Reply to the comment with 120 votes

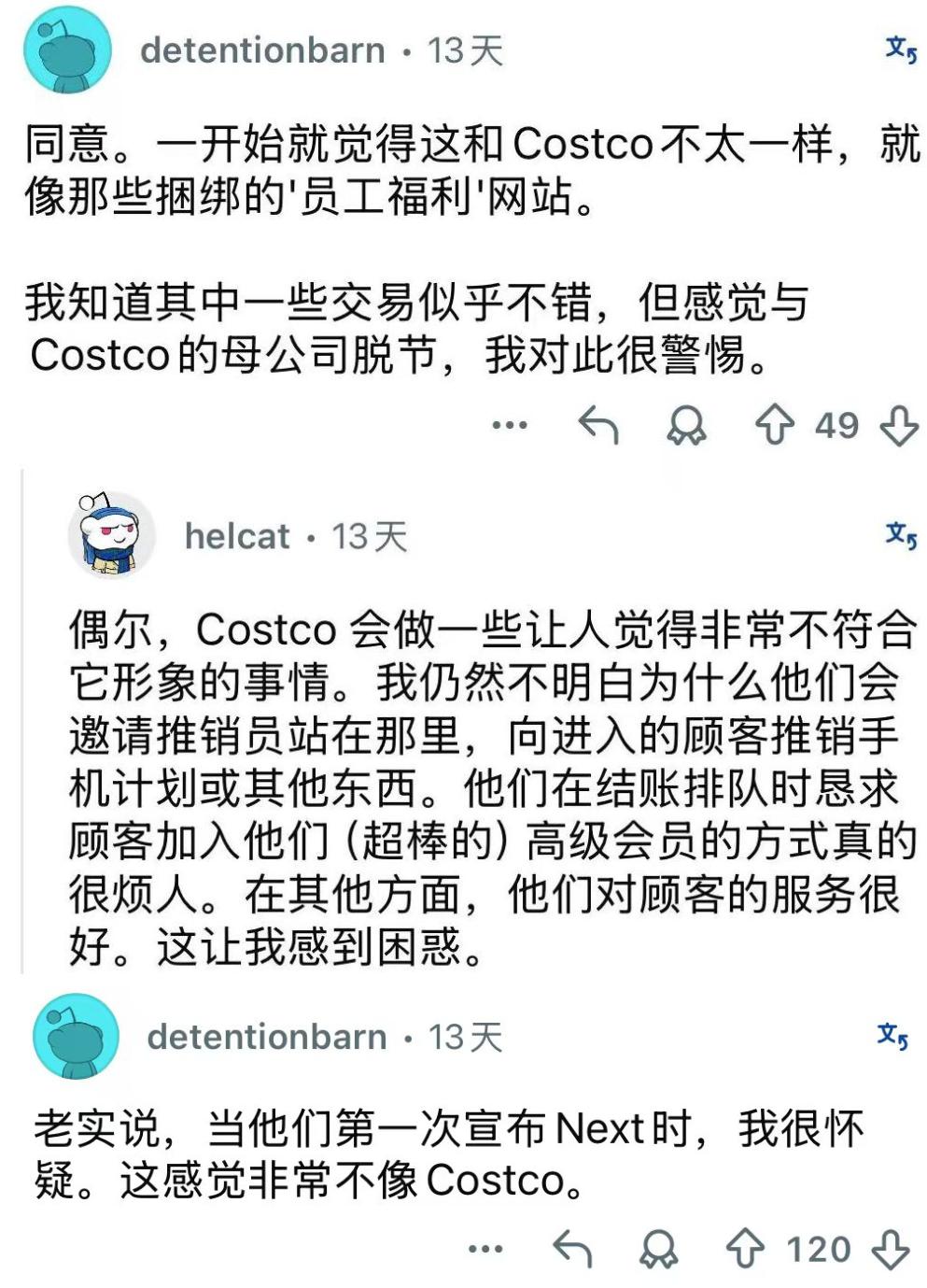pos(572,1249)
